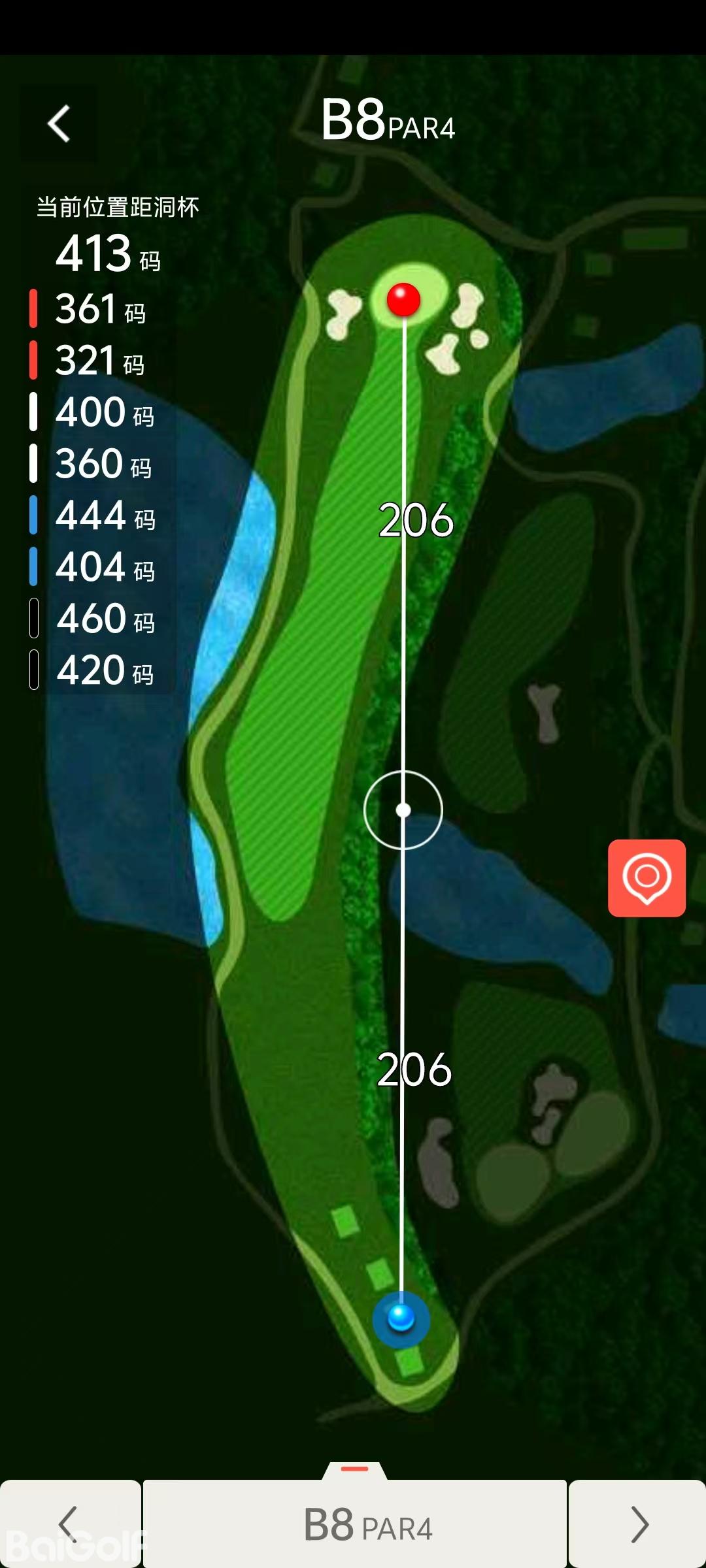The image size is (706, 1568).
Task: Advance to the next hole
Action: [x=638, y=1524]
